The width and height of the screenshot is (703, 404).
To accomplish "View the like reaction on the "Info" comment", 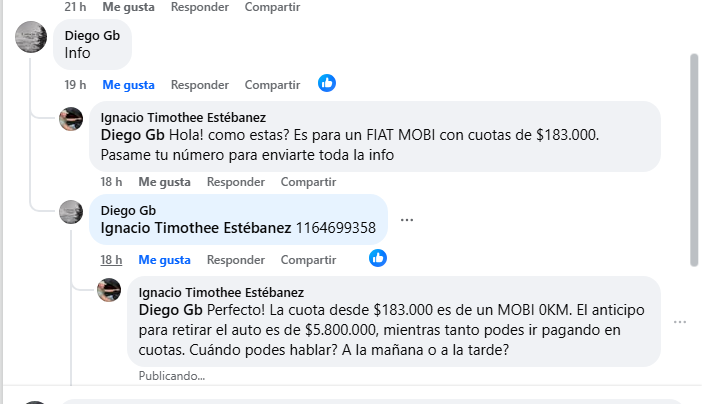I will tap(327, 83).
